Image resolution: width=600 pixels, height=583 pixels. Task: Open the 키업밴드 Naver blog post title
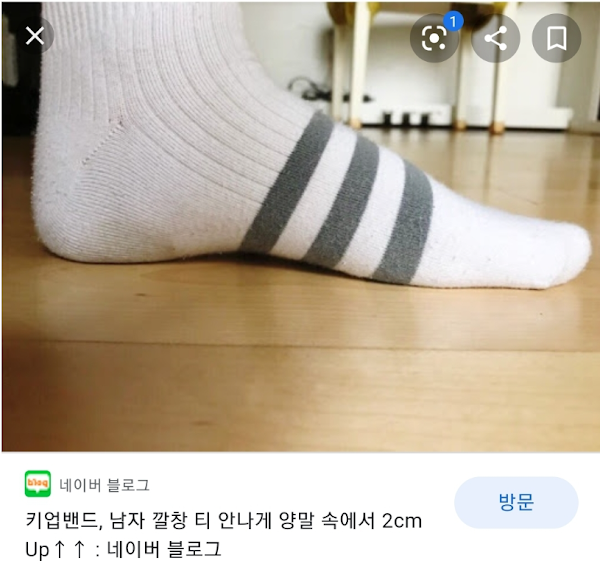(x=223, y=534)
